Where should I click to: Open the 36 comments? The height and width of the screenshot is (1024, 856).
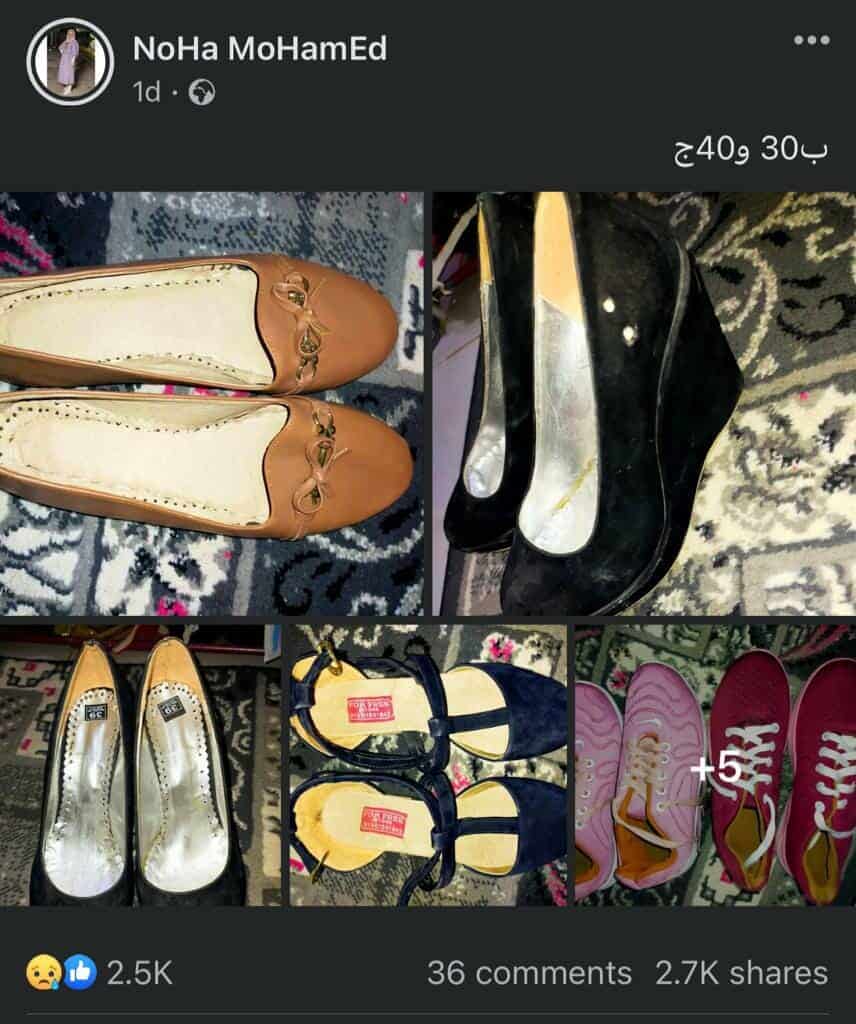coord(529,973)
